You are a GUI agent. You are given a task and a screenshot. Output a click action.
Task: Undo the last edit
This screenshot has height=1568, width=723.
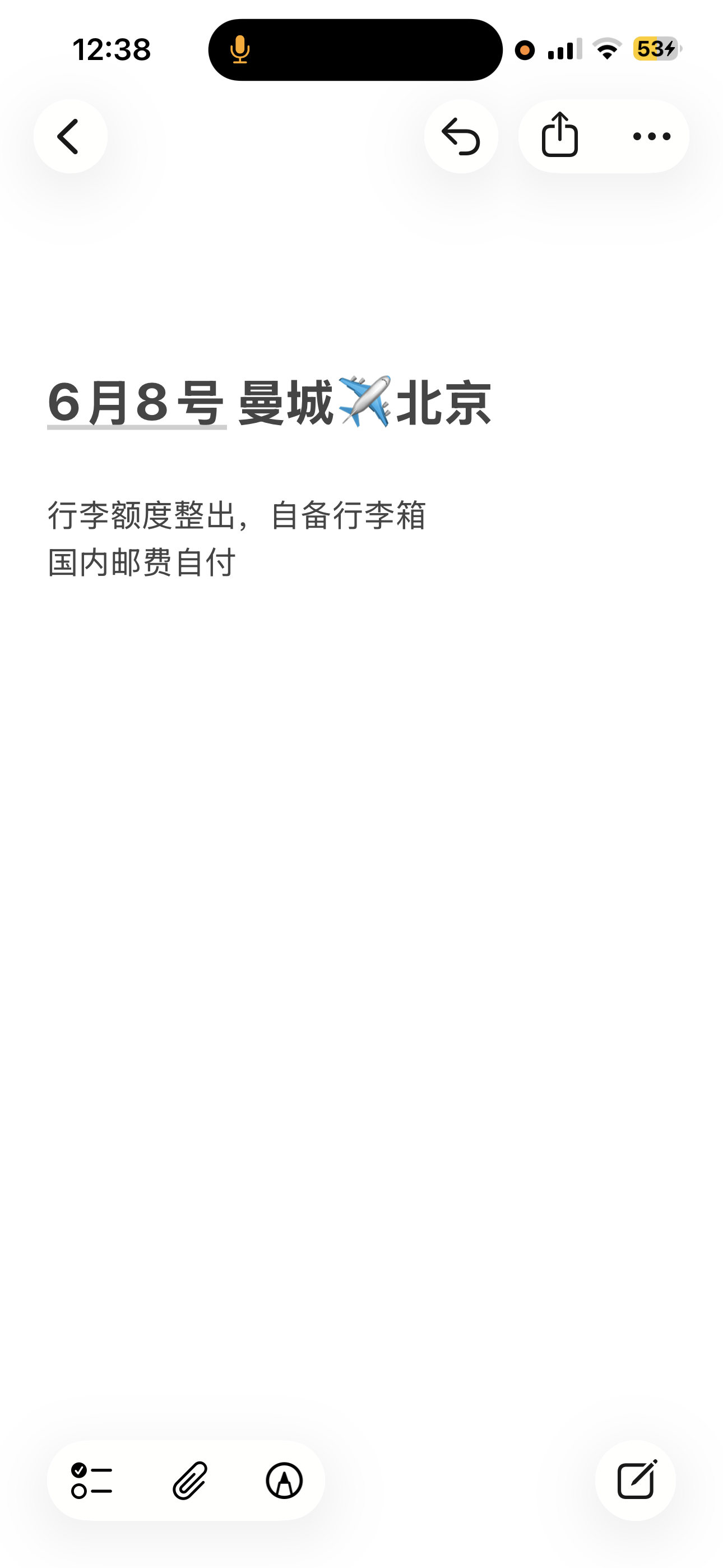tap(461, 136)
